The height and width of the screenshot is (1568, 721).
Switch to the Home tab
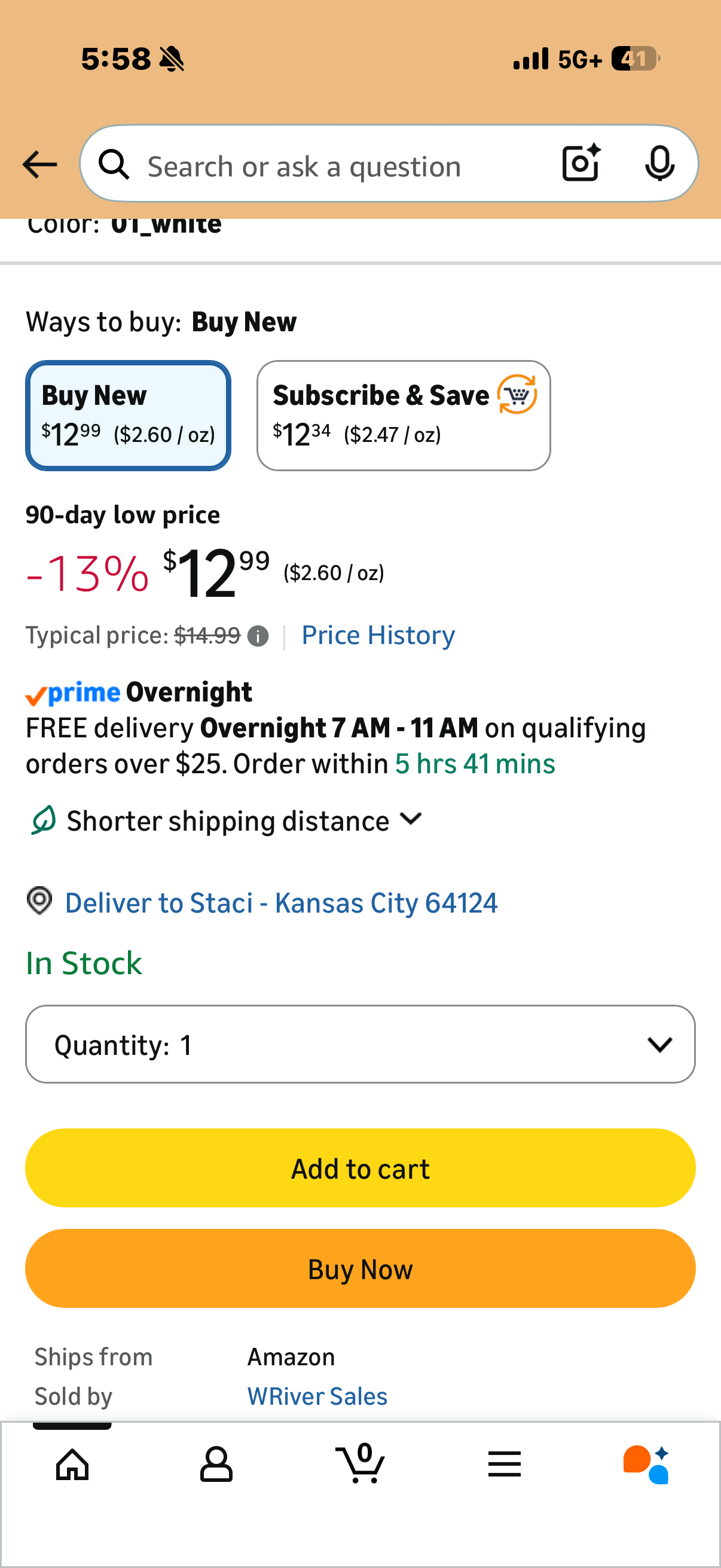pyautogui.click(x=72, y=1464)
